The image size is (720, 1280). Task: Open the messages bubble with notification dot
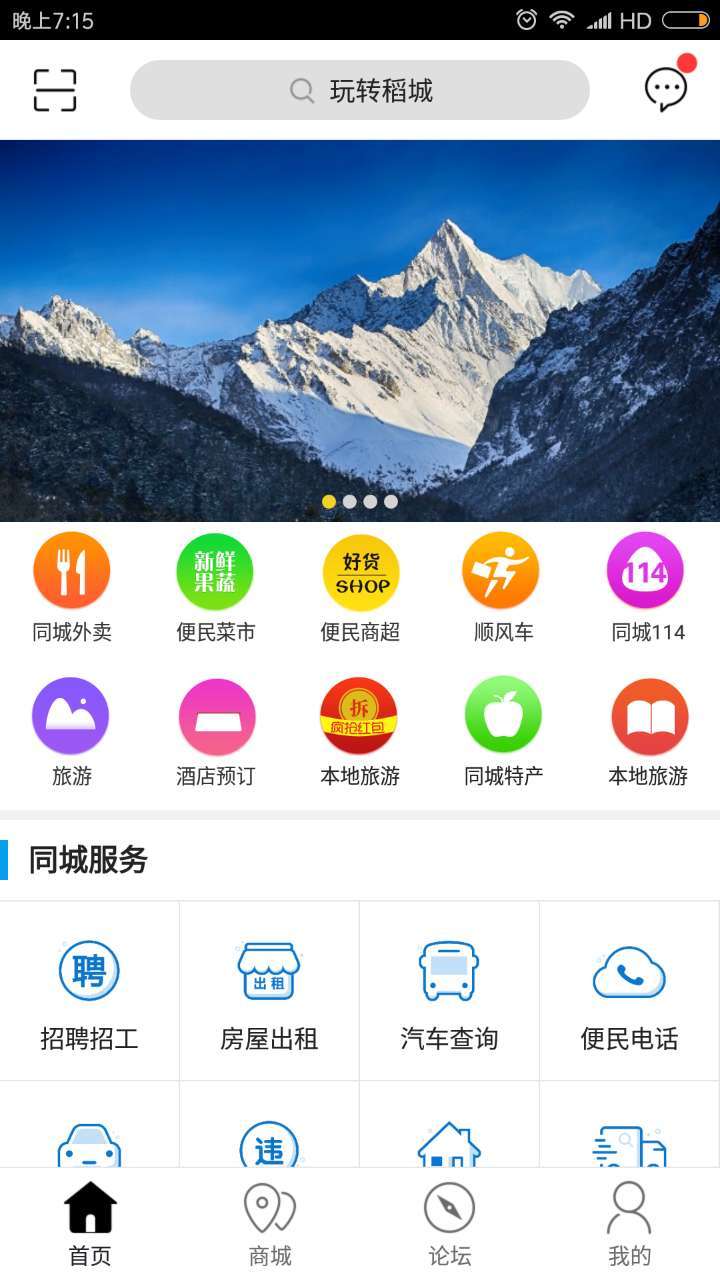(x=665, y=89)
